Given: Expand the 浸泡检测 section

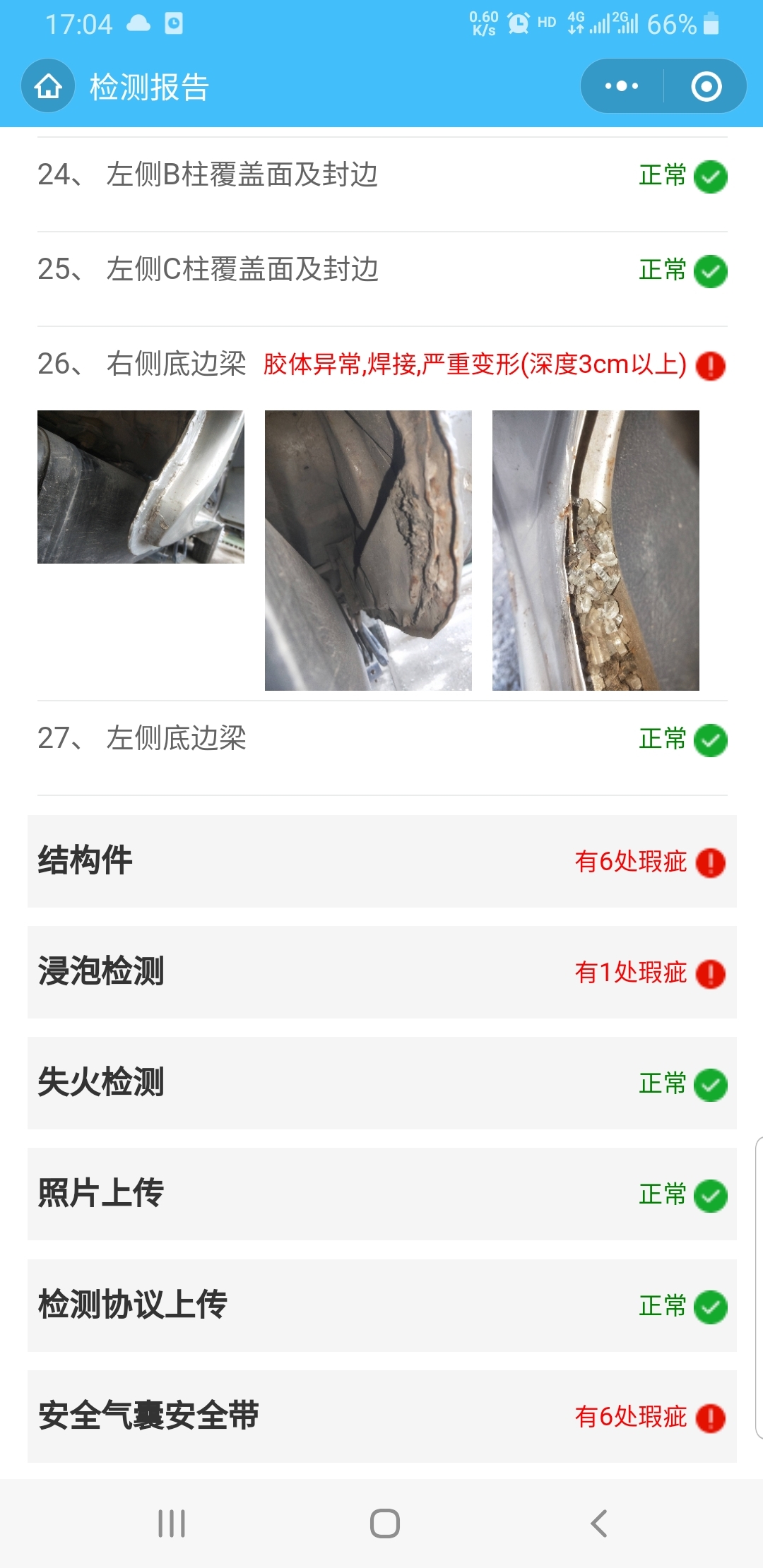Looking at the screenshot, I should (x=381, y=972).
